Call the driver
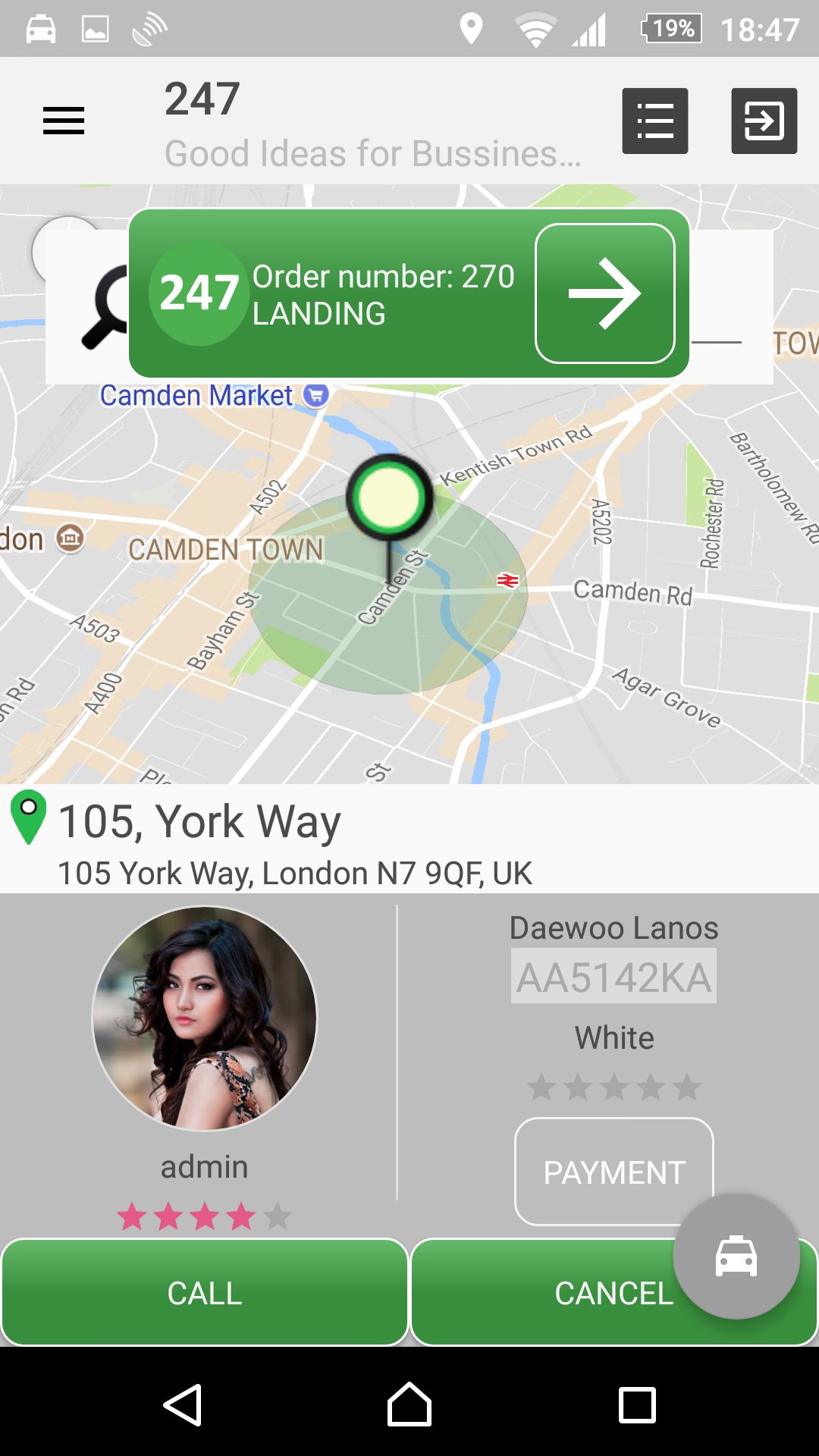819x1456 pixels. (x=205, y=1293)
